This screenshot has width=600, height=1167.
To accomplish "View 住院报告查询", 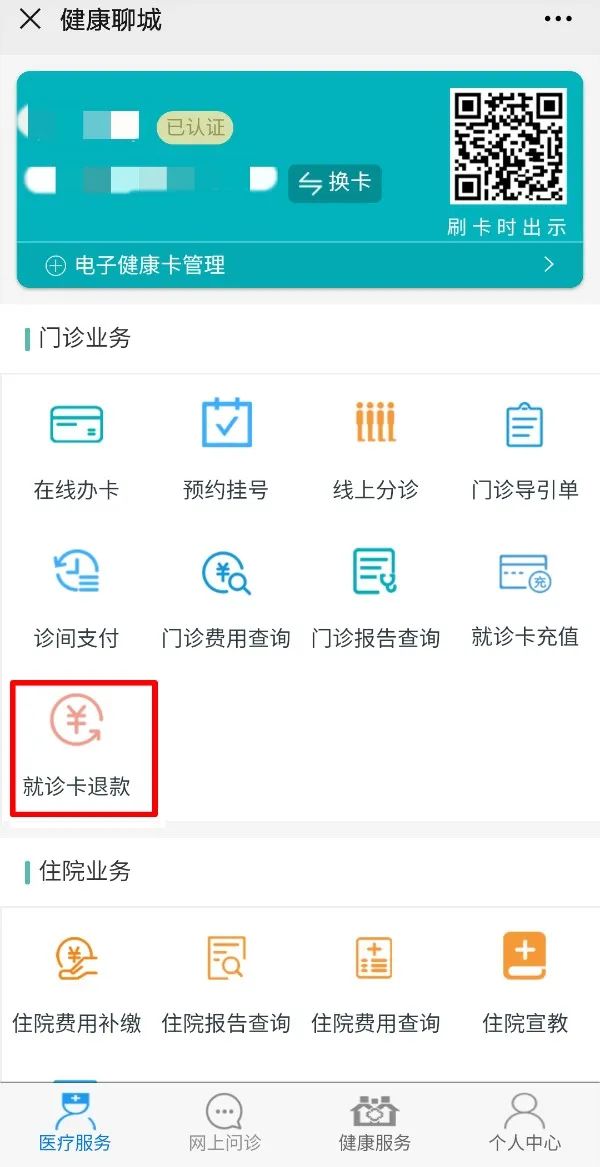I will tap(226, 982).
